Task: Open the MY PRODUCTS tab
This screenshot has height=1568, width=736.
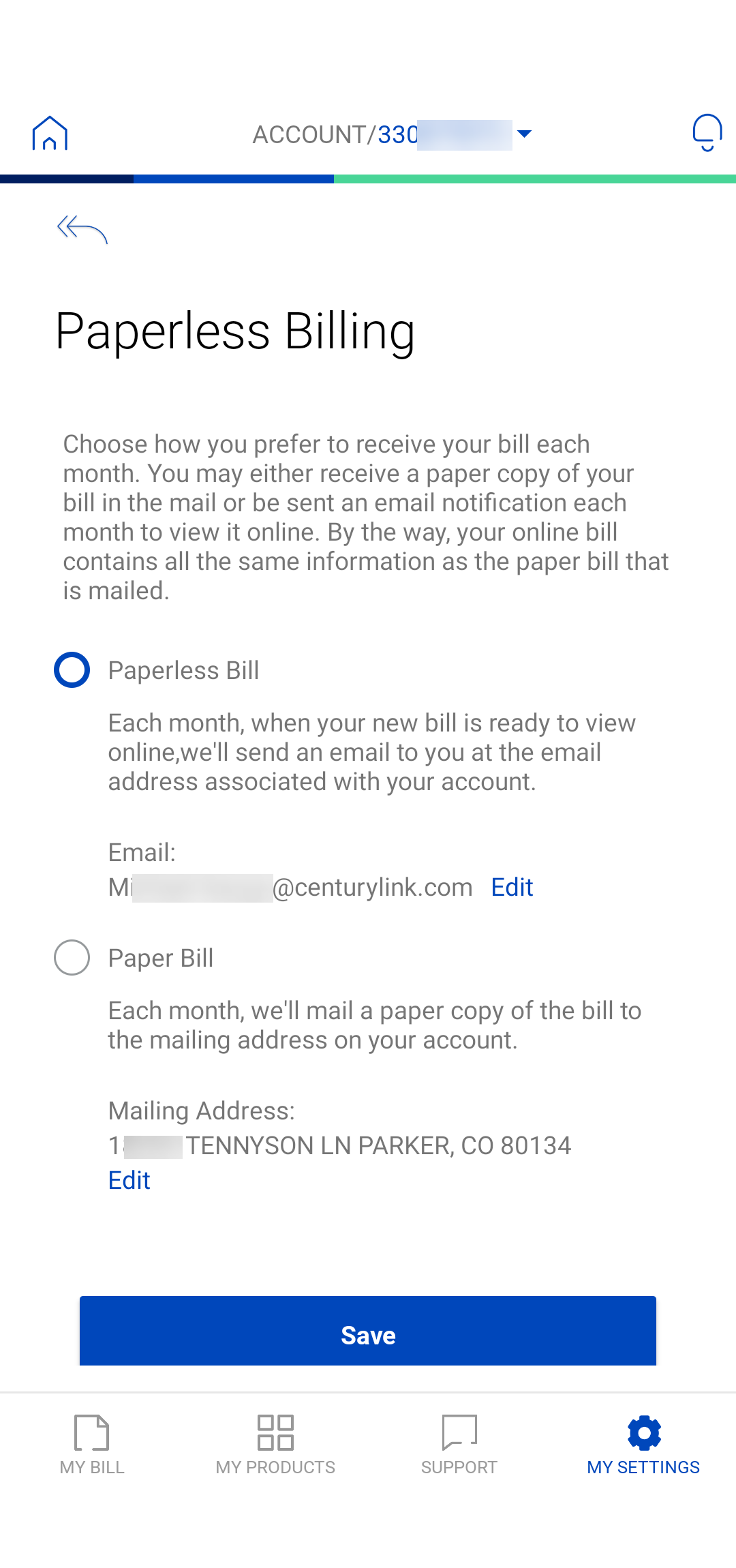Action: tap(275, 1467)
